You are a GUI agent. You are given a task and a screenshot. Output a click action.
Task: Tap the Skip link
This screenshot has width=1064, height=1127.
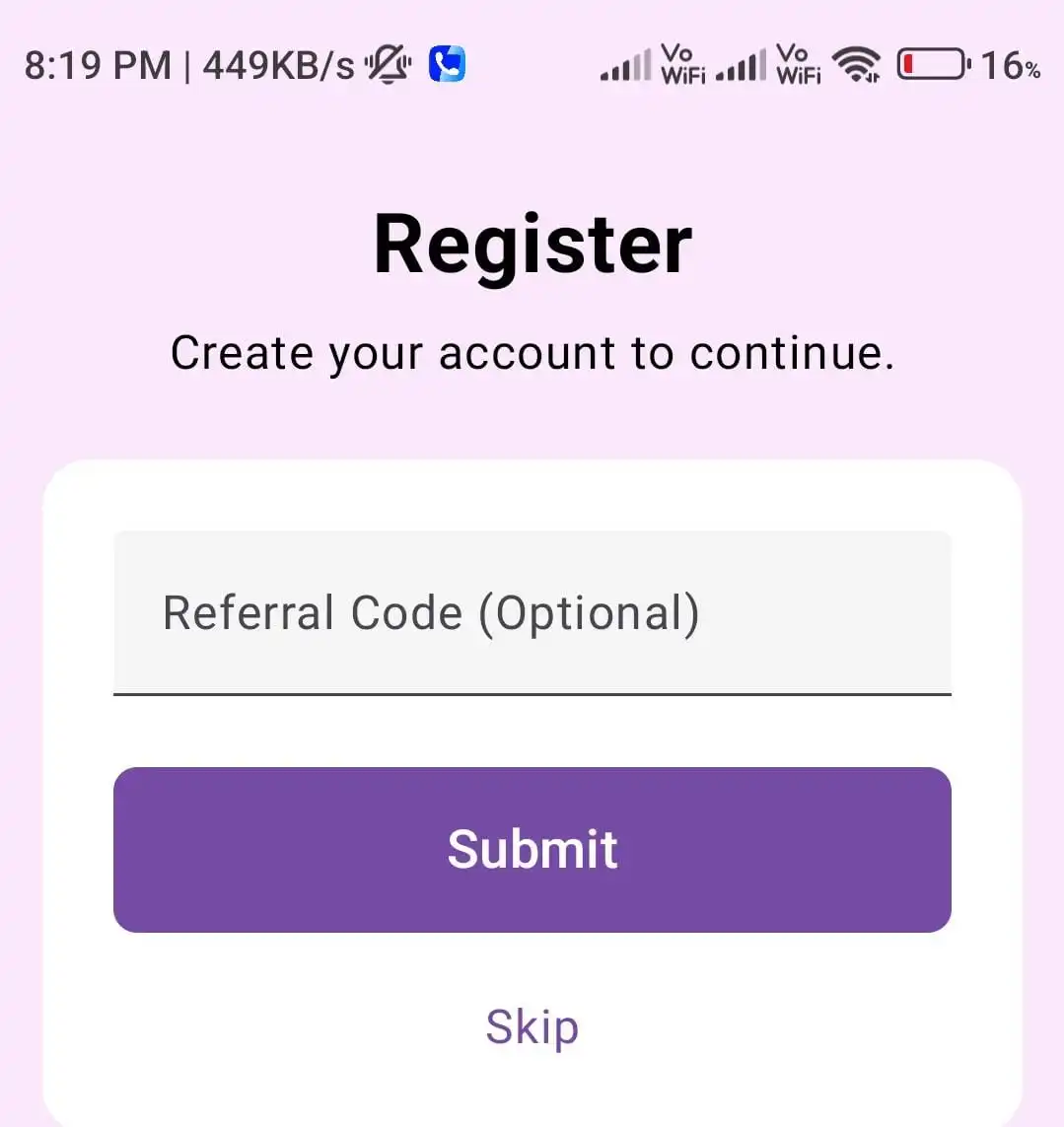[x=532, y=1025]
